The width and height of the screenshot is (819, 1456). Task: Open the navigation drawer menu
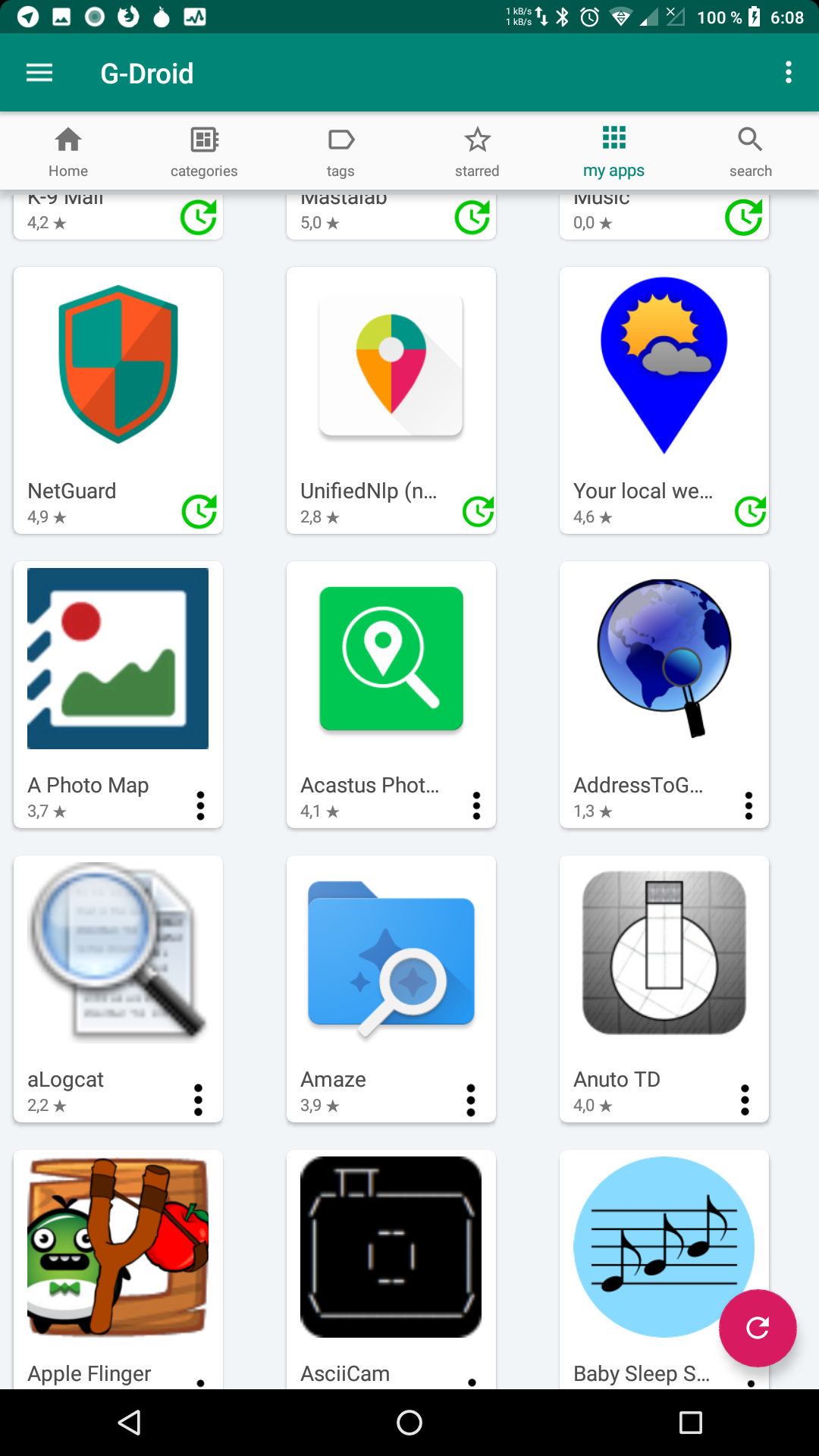pos(39,73)
